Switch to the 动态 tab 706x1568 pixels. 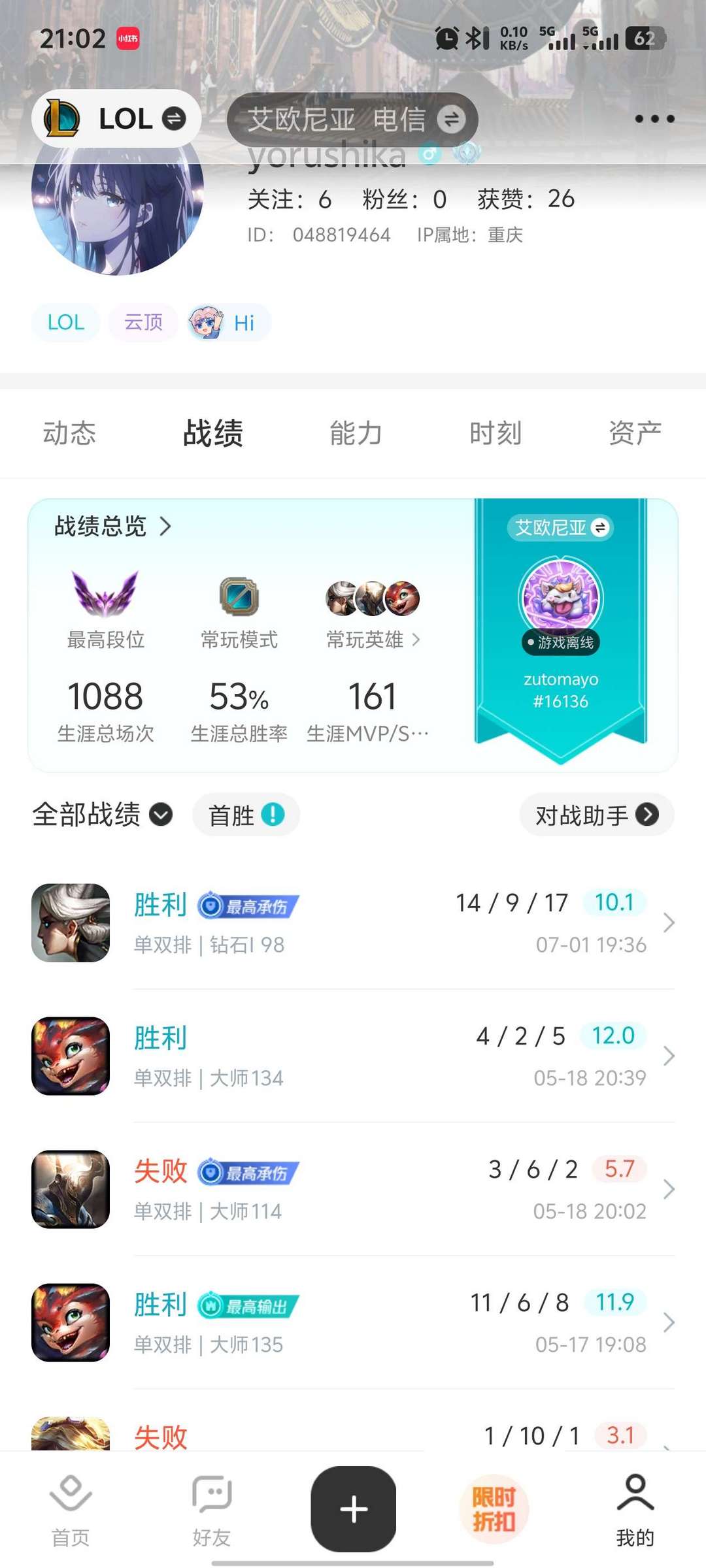coord(69,433)
